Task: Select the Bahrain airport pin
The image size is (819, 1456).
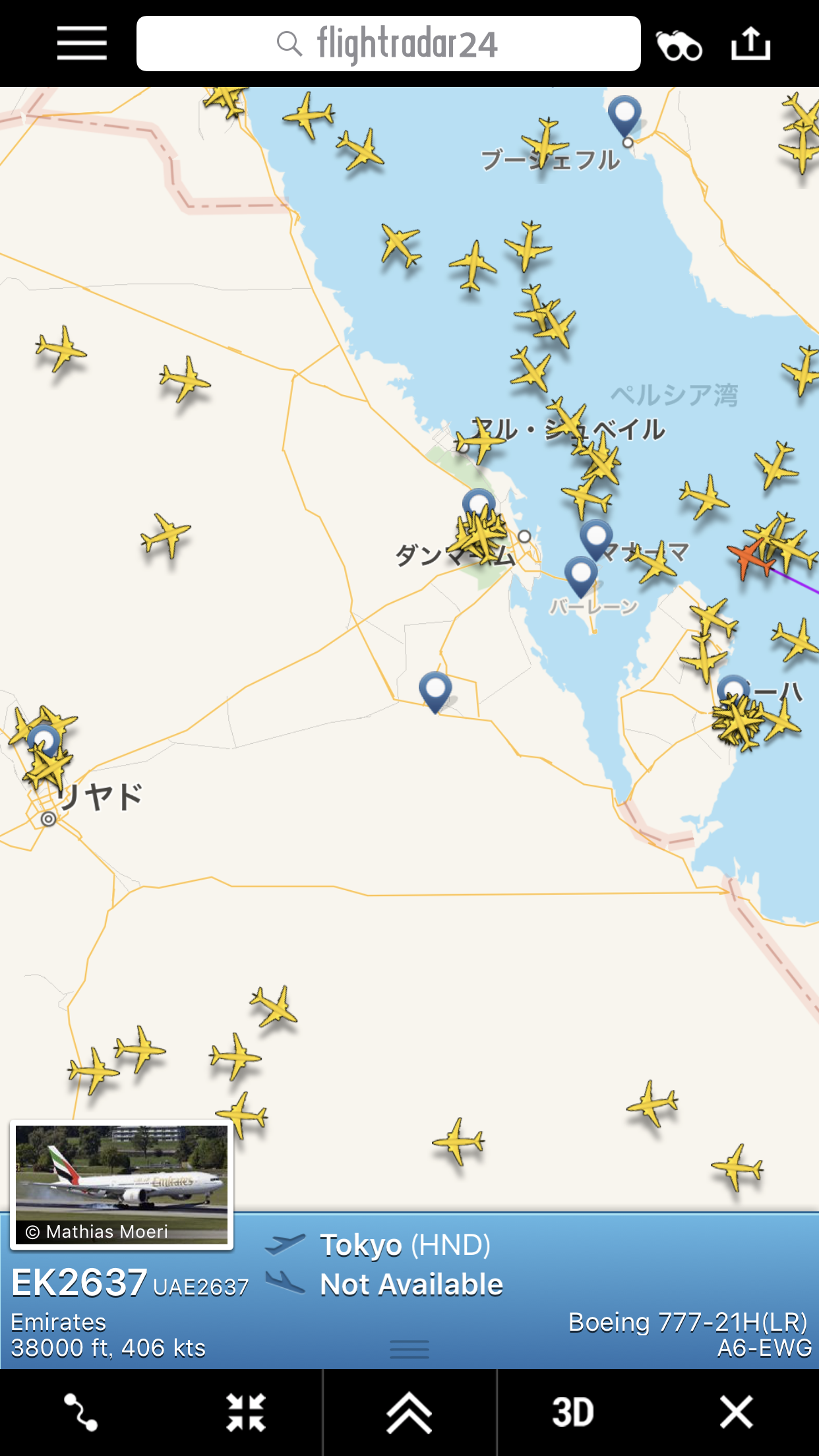Action: coord(581,572)
